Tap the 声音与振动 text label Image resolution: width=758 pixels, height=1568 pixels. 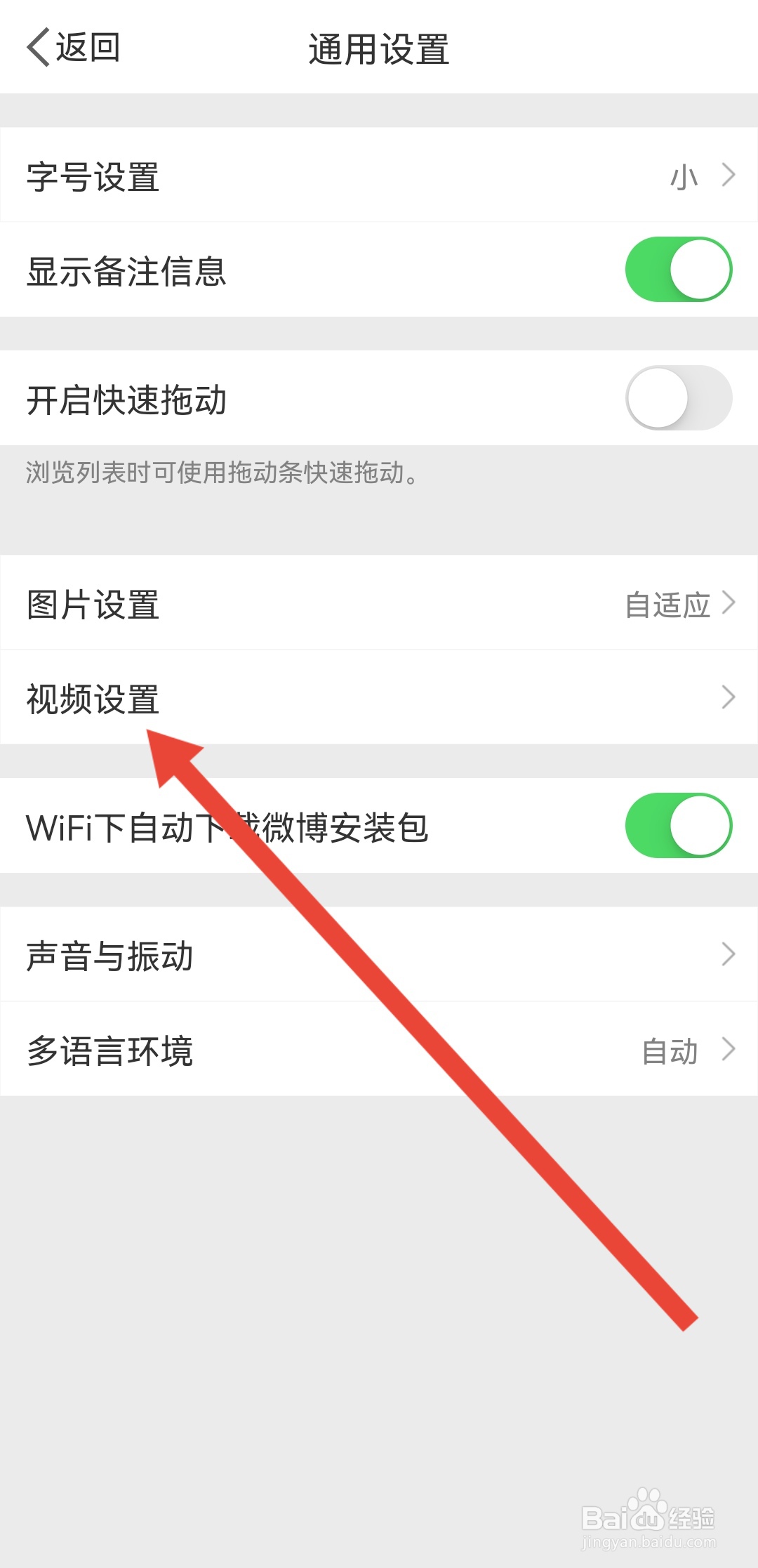(x=109, y=954)
